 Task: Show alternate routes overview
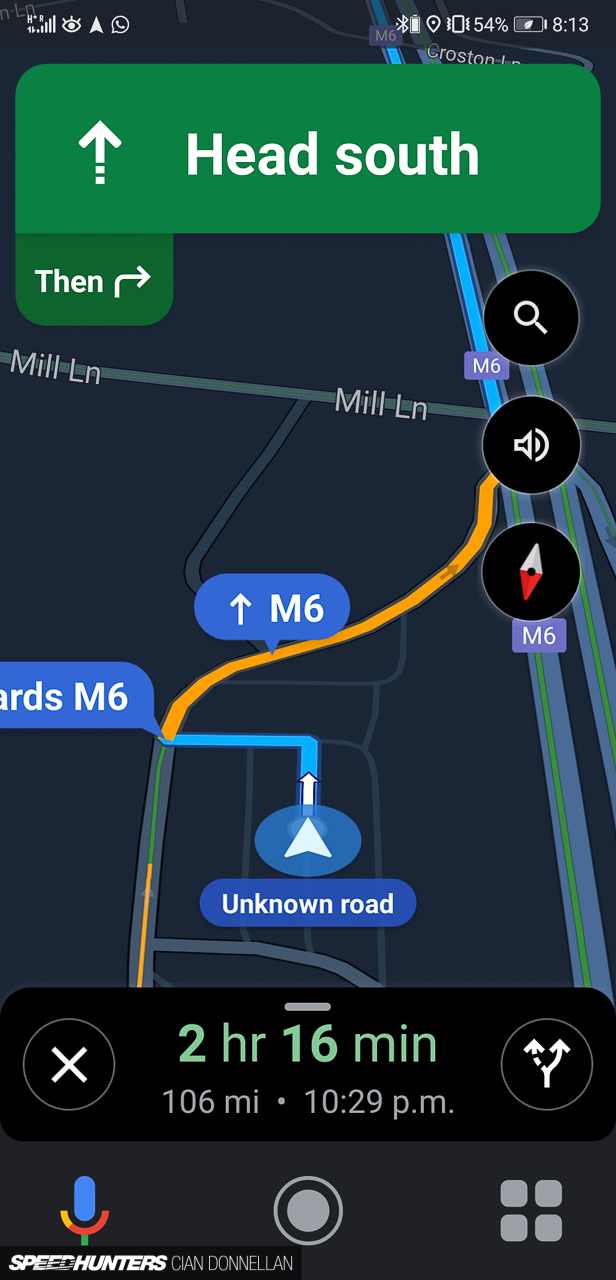547,1065
